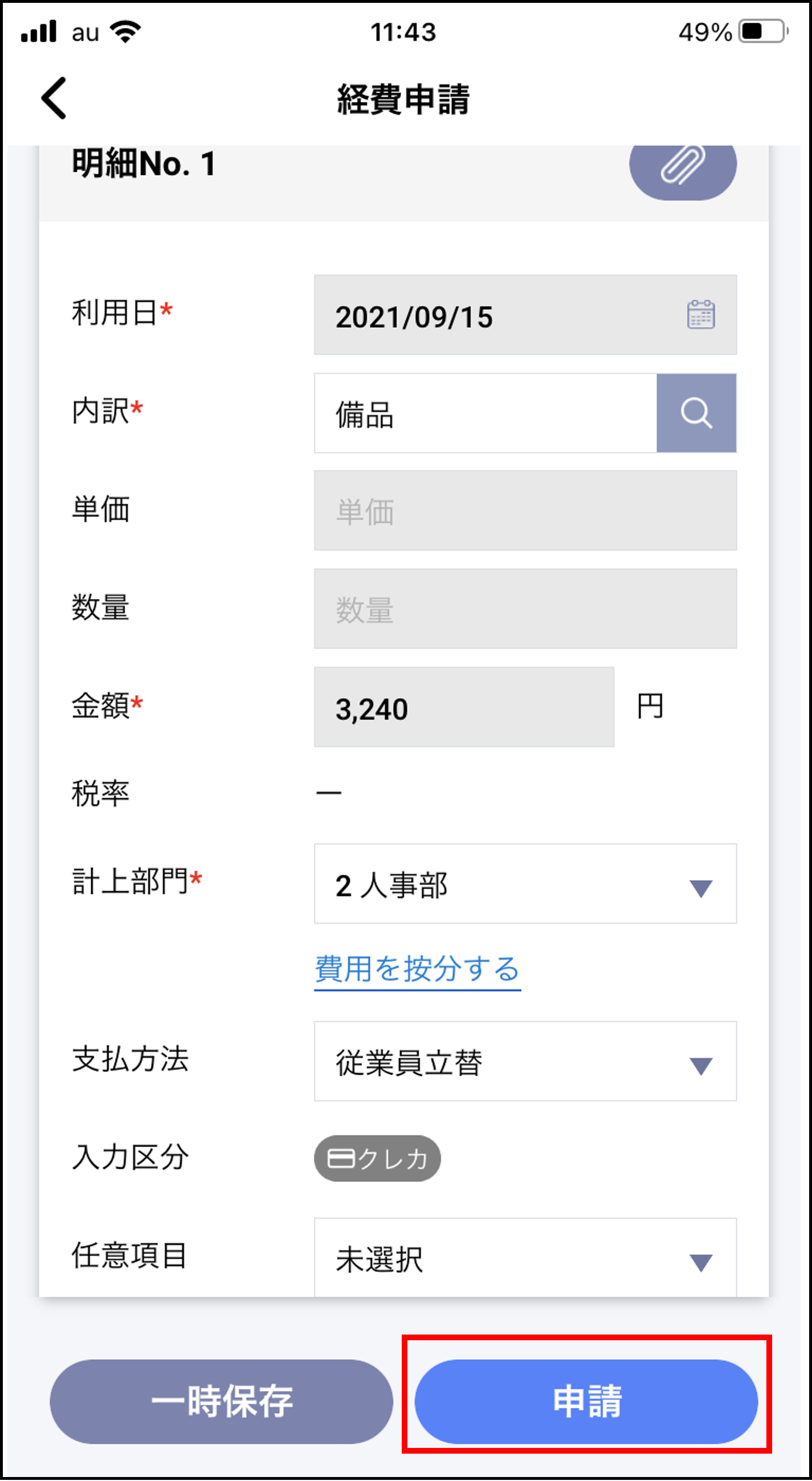The height and width of the screenshot is (1481, 812).
Task: Open the 利用日 date picker
Action: click(x=700, y=315)
